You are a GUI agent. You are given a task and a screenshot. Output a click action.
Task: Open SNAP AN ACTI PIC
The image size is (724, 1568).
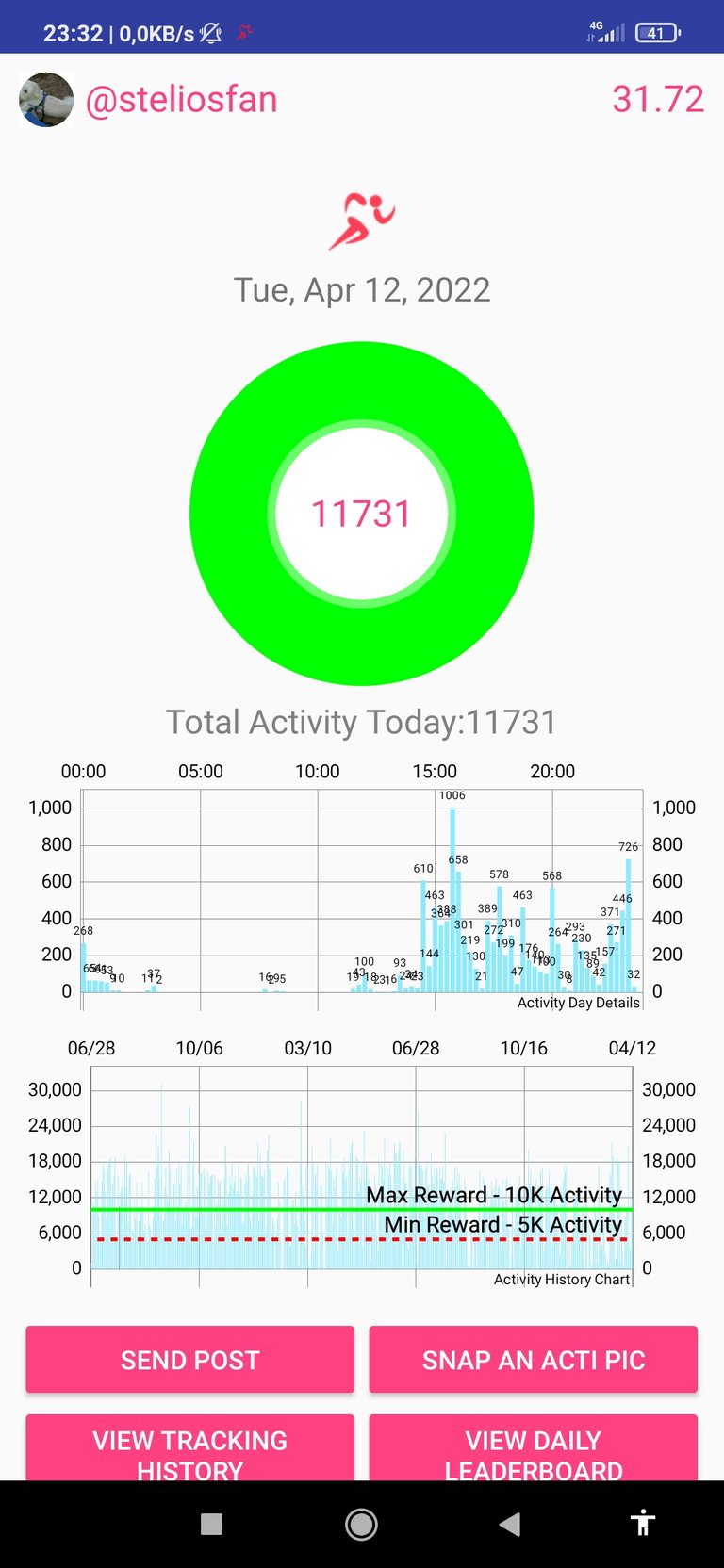pos(533,1360)
